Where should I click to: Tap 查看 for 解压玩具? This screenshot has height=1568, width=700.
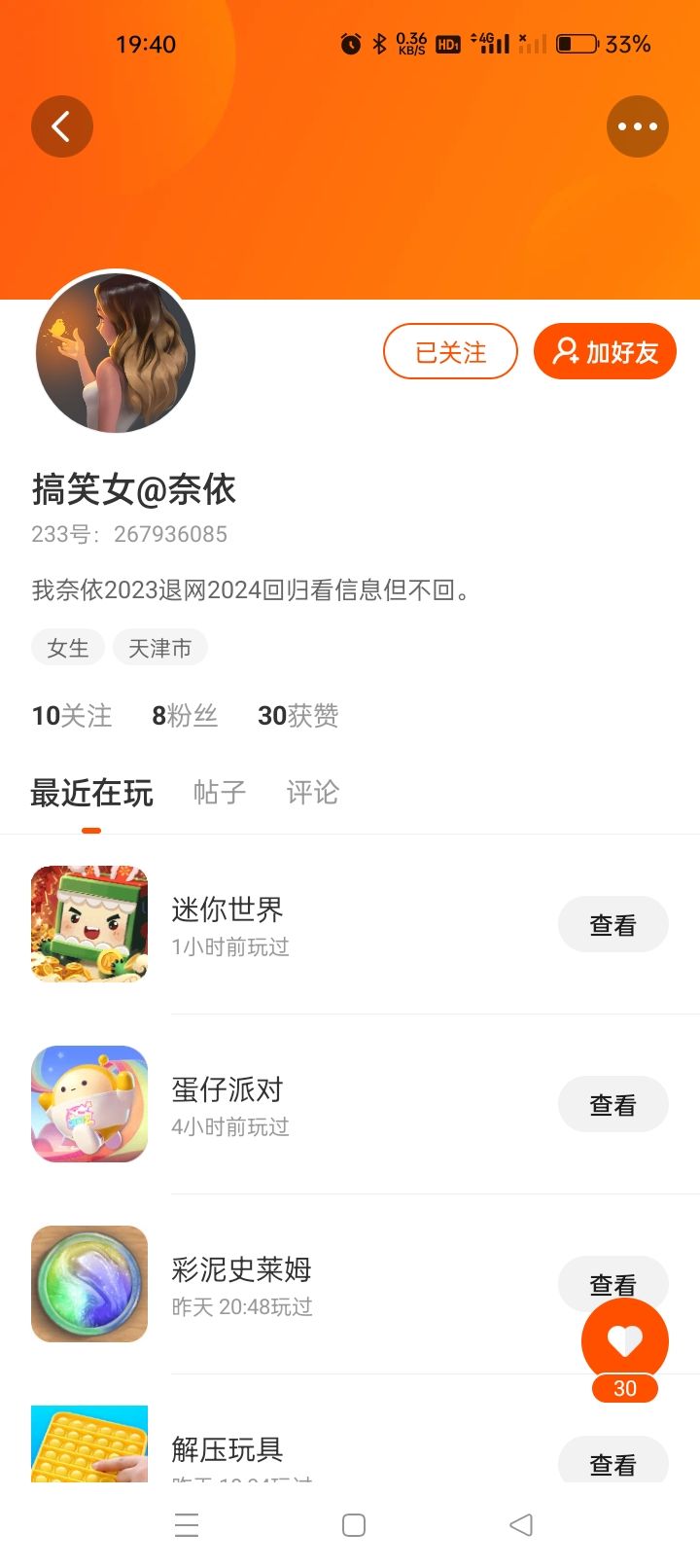click(x=612, y=1461)
